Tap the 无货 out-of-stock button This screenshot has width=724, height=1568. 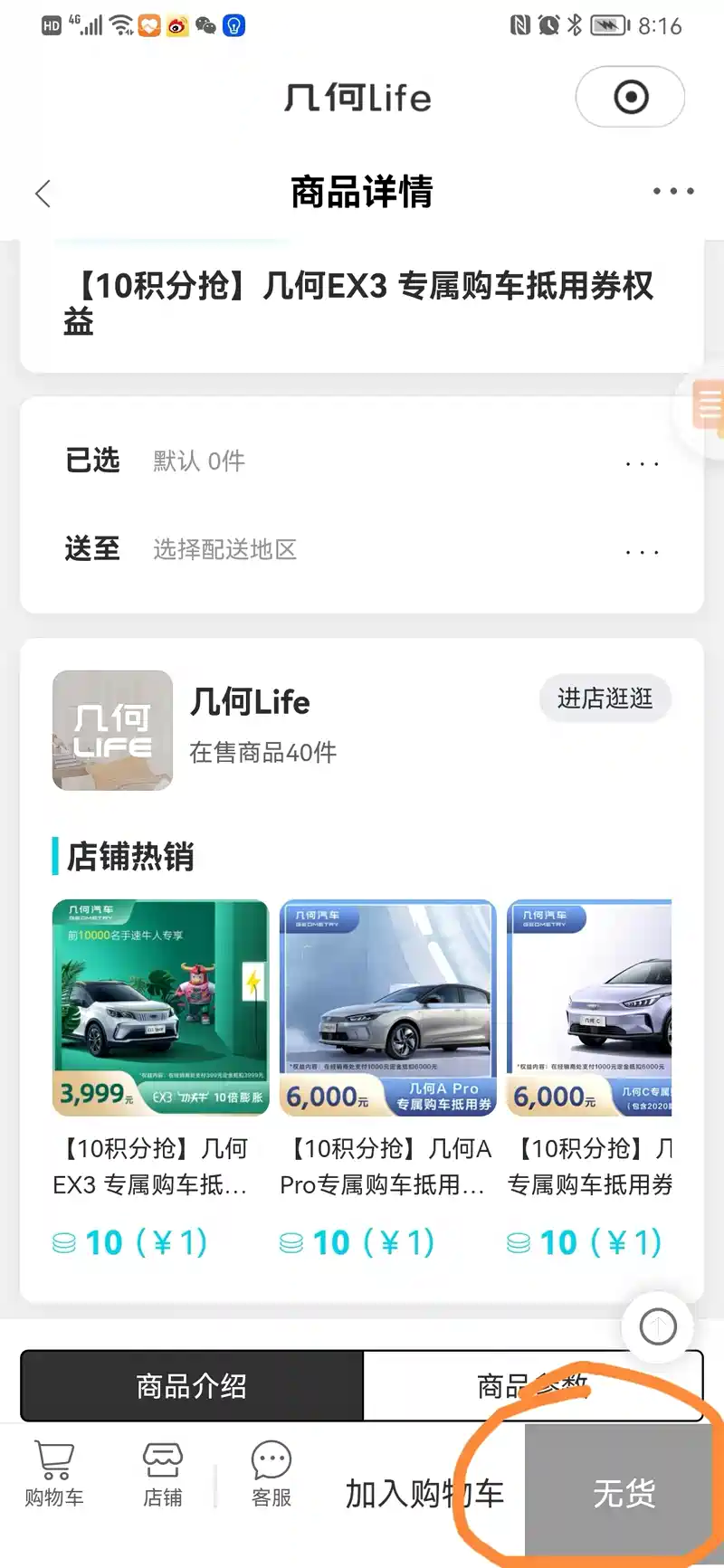coord(624,1494)
